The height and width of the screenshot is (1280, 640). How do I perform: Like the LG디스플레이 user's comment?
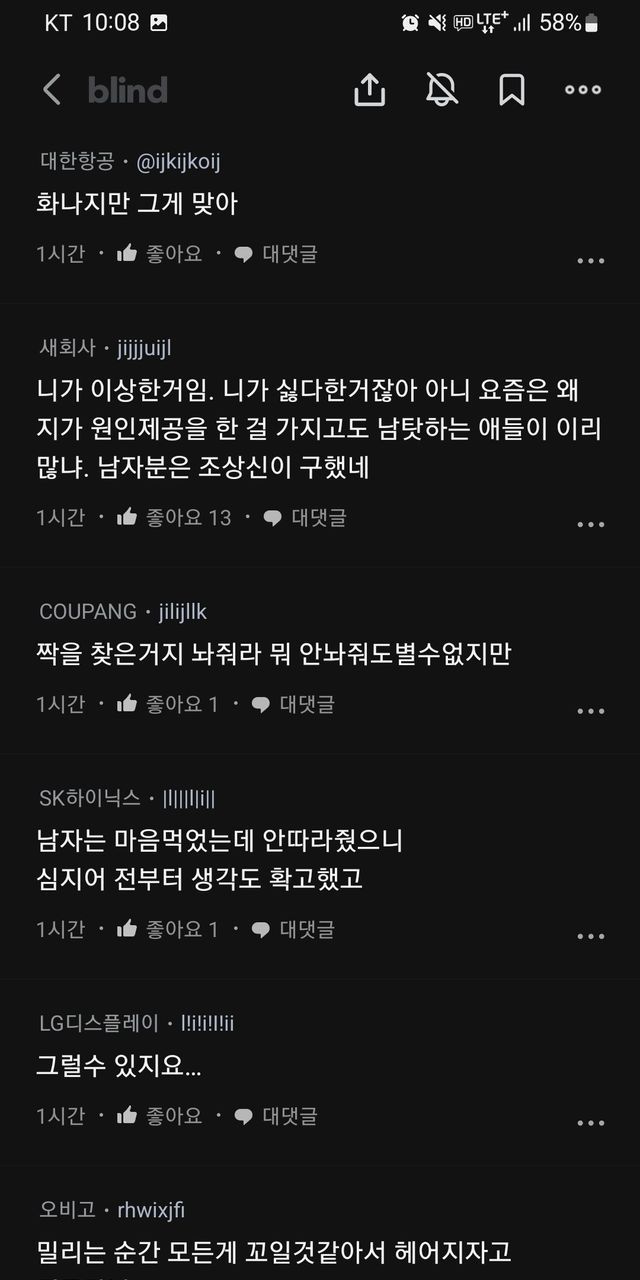160,1115
